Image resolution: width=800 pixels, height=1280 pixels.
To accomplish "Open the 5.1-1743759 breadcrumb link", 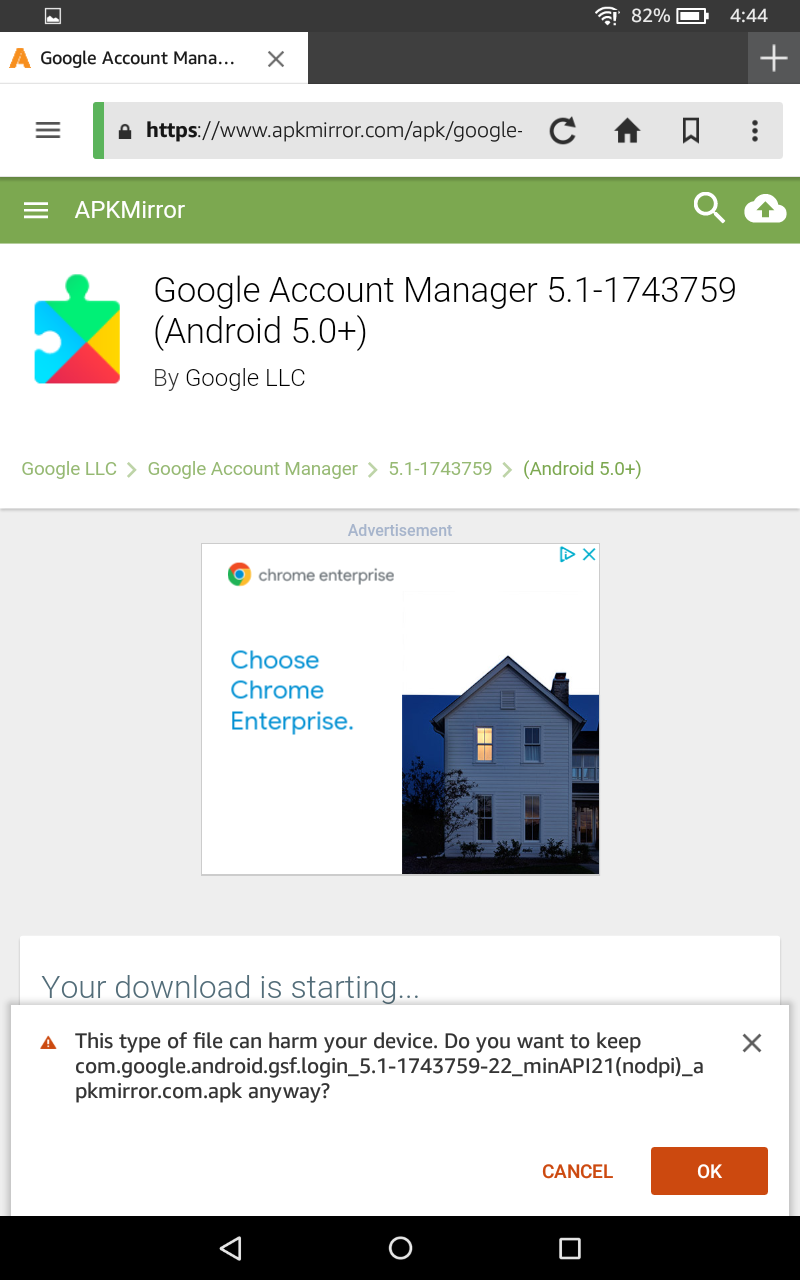I will tap(440, 469).
